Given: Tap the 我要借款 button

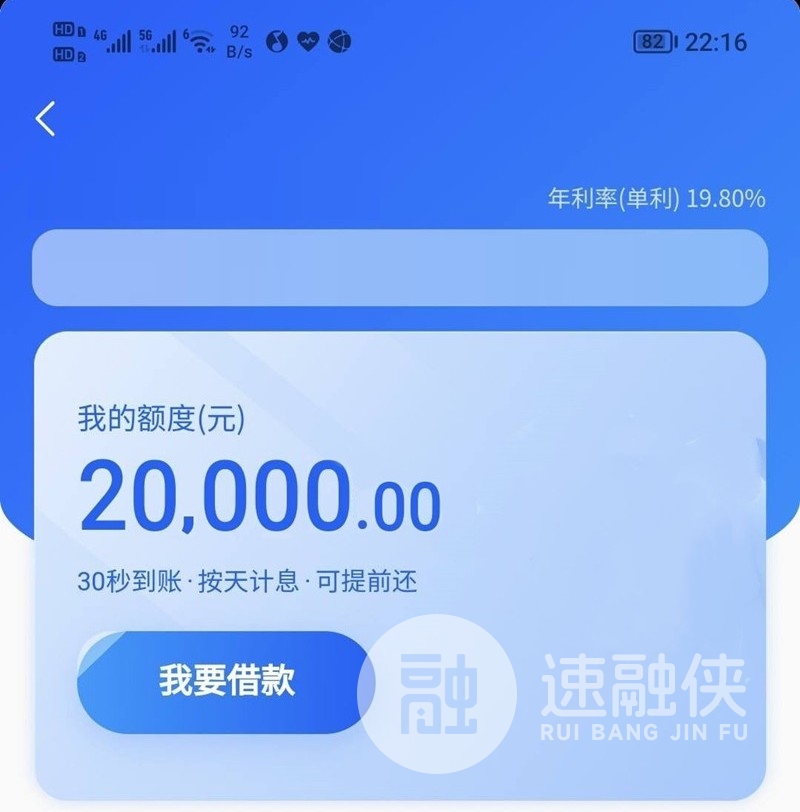Looking at the screenshot, I should pos(226,682).
